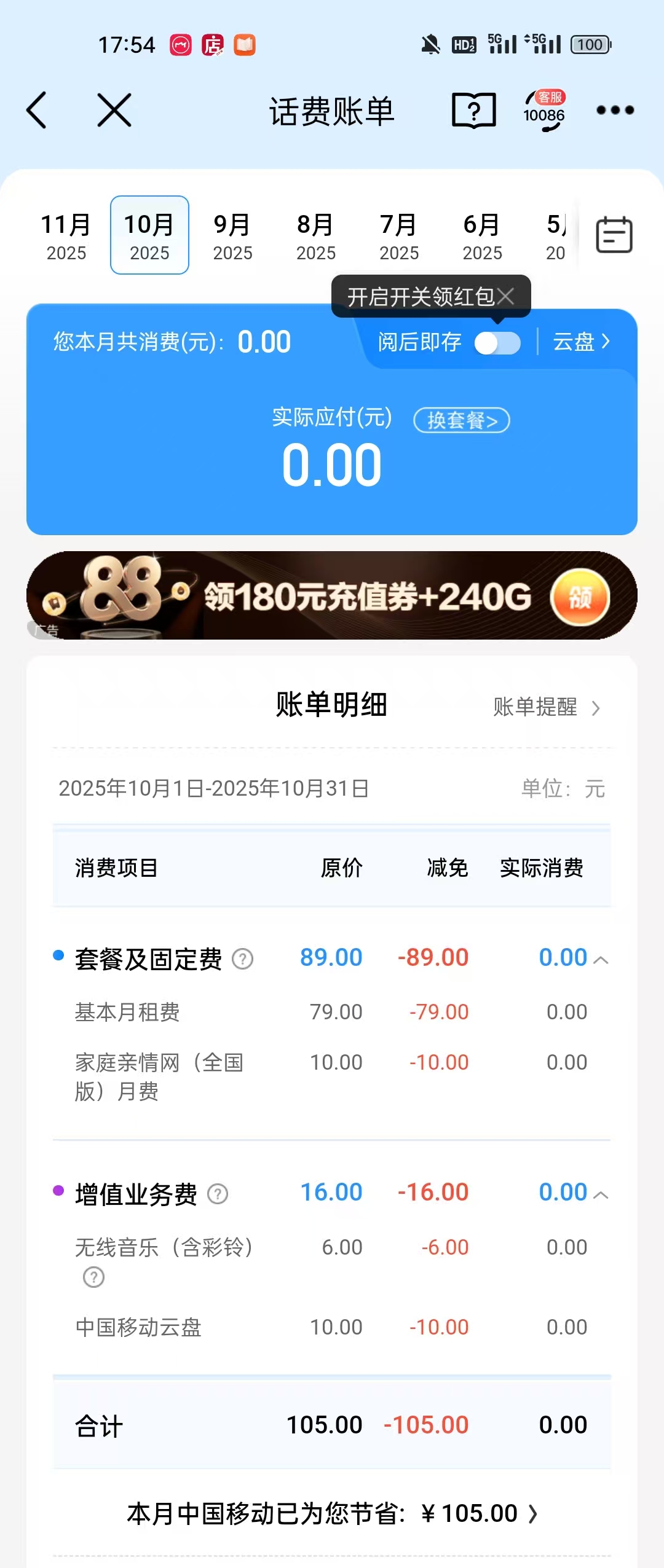Dismiss the 开启开关领红包 tooltip
664x1568 pixels.
click(x=506, y=297)
